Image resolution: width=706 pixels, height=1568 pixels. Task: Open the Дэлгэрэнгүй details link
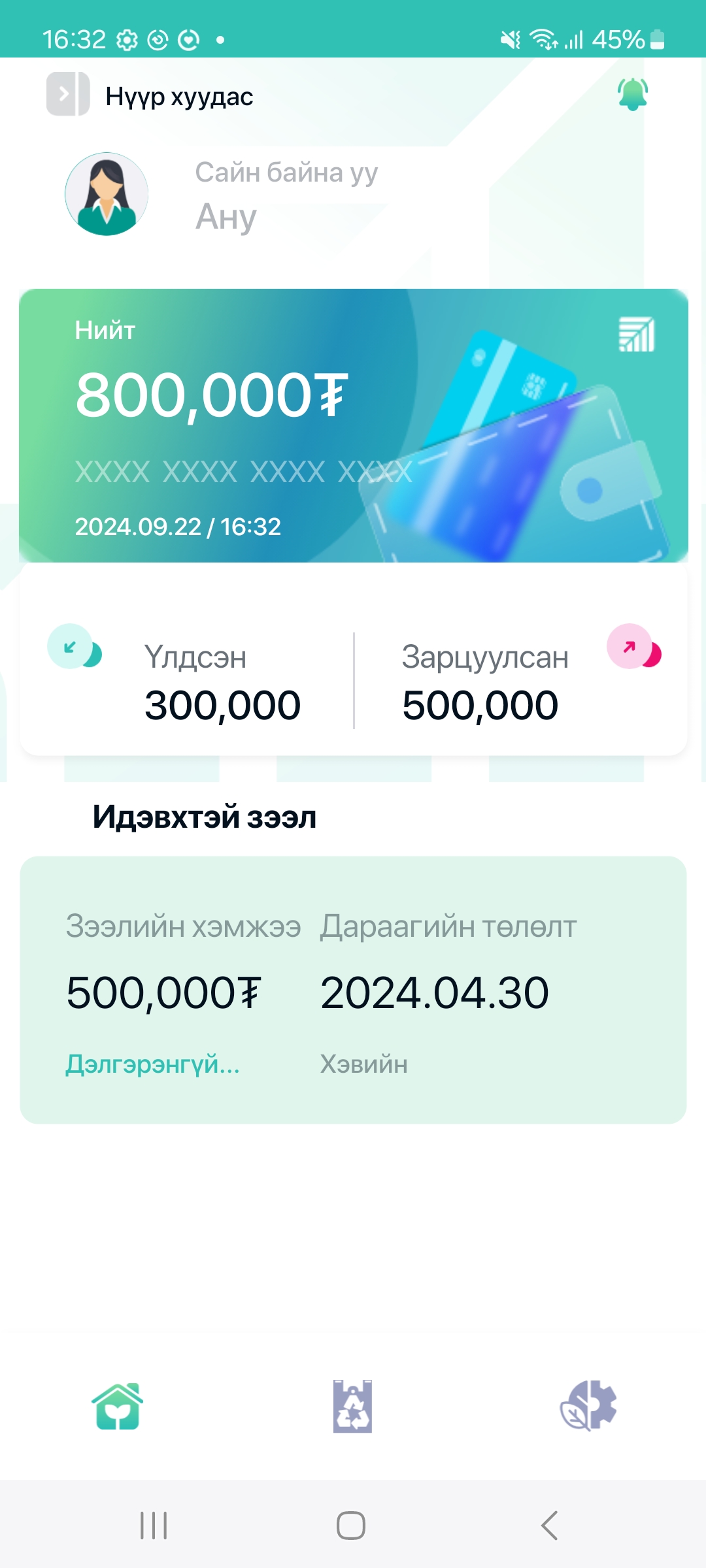tap(152, 1064)
